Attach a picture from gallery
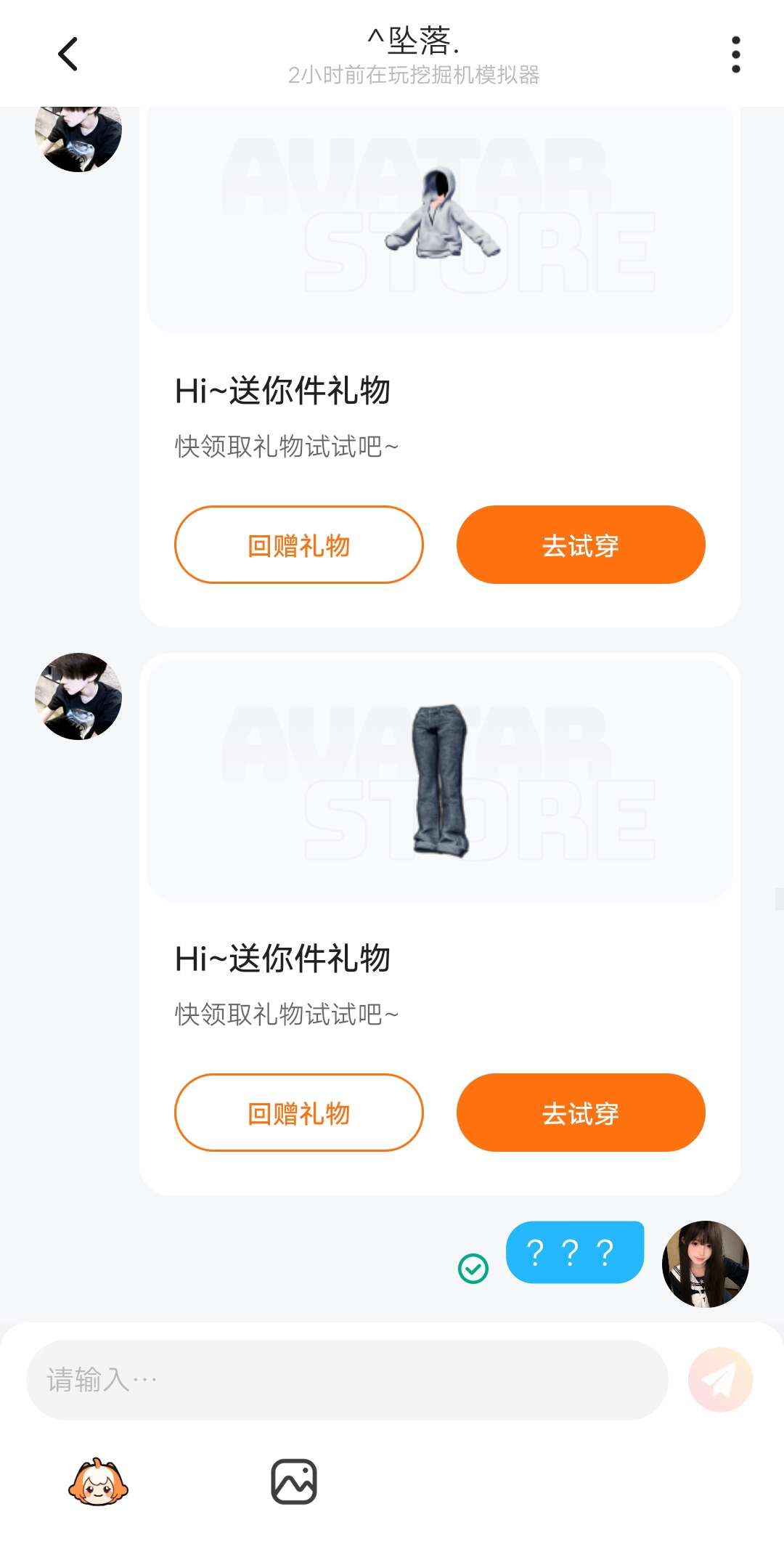This screenshot has width=784, height=1549. (294, 1481)
